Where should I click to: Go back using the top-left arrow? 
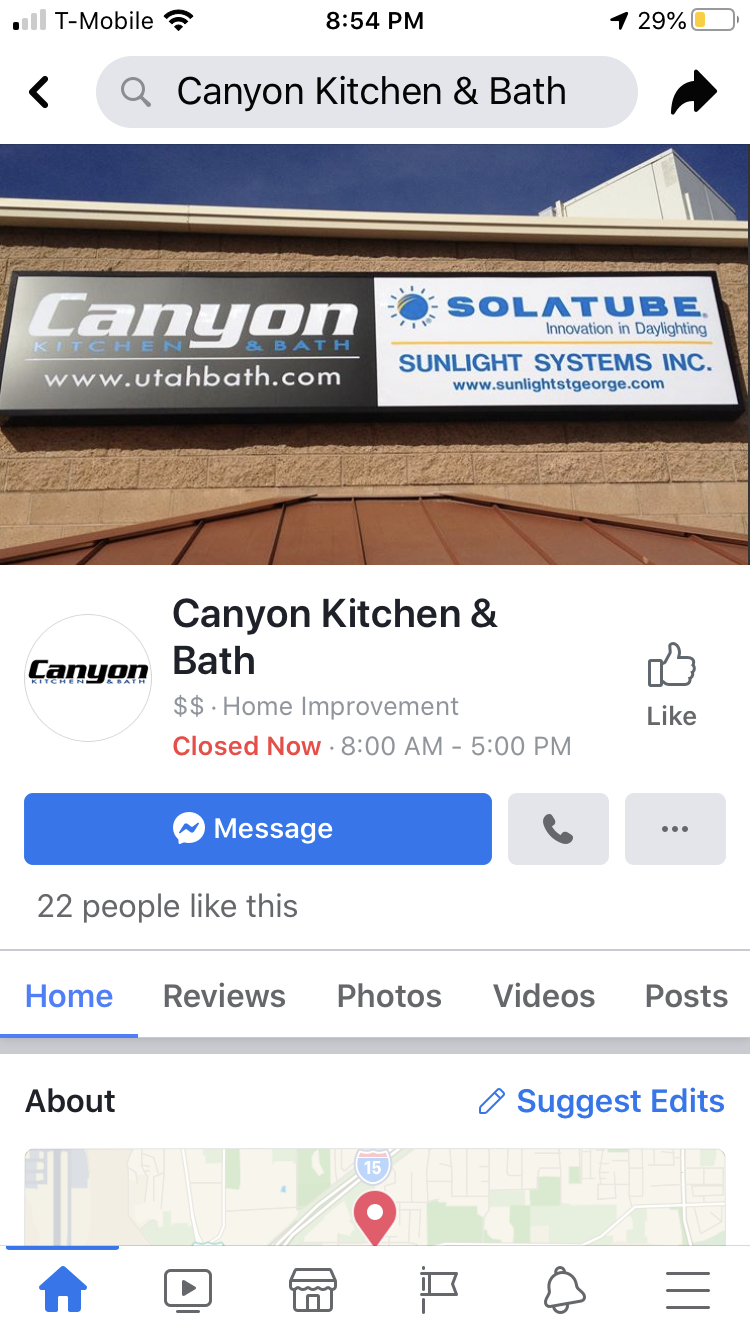pos(39,93)
